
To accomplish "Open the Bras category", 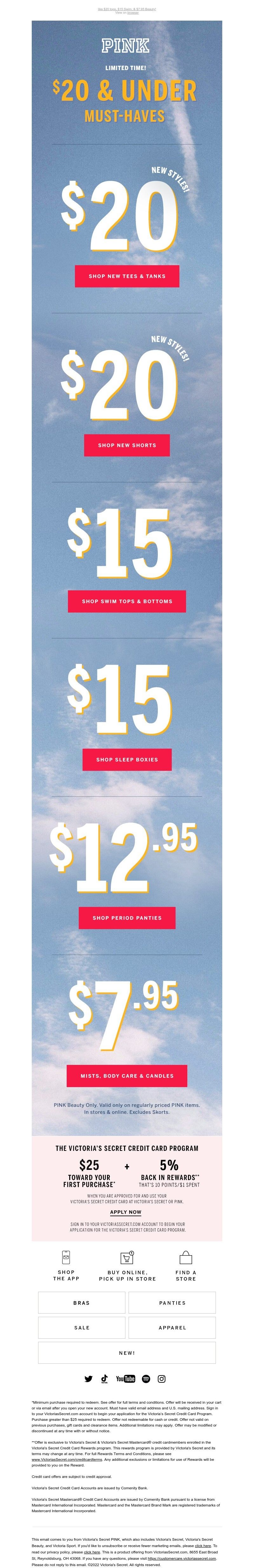I will pyautogui.click(x=82, y=1302).
